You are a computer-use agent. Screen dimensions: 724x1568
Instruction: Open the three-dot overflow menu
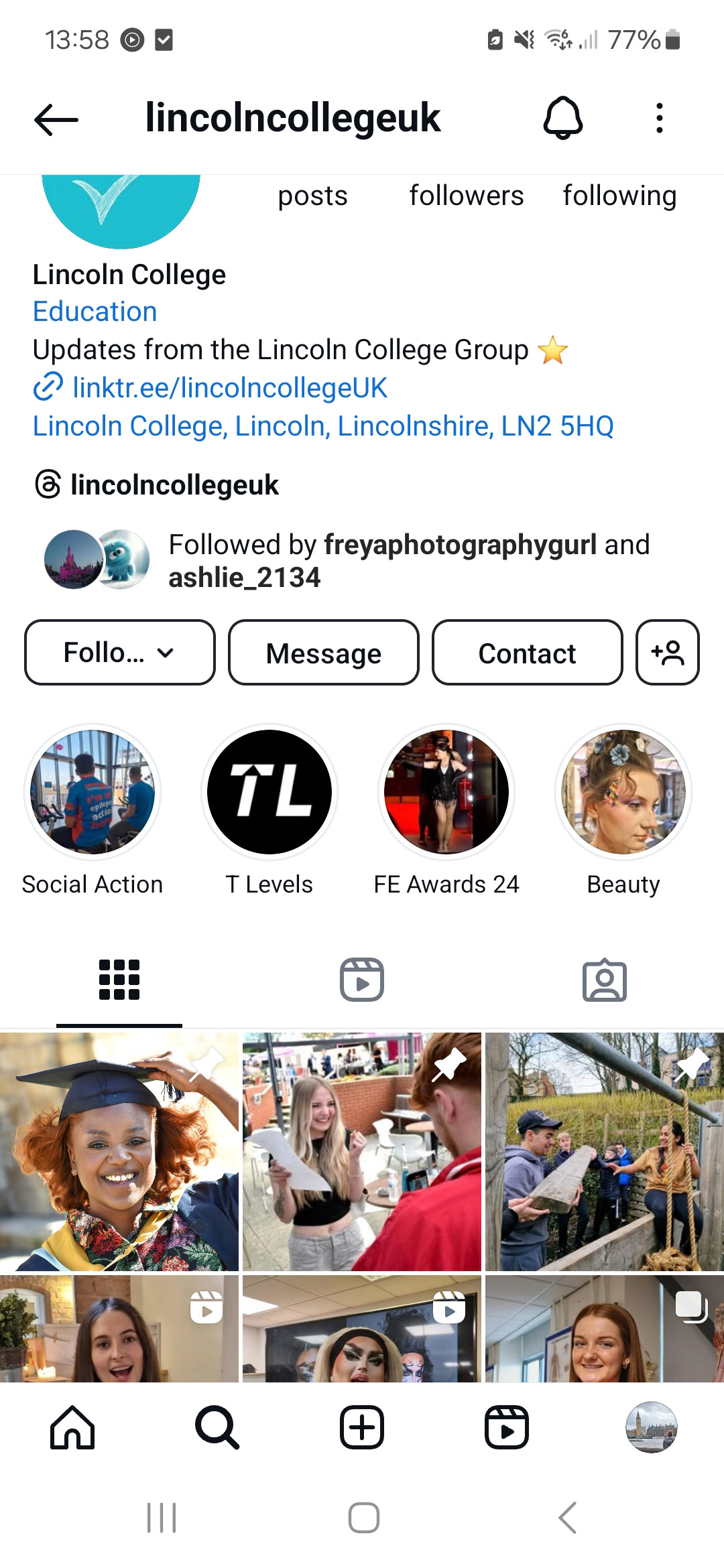coord(660,118)
